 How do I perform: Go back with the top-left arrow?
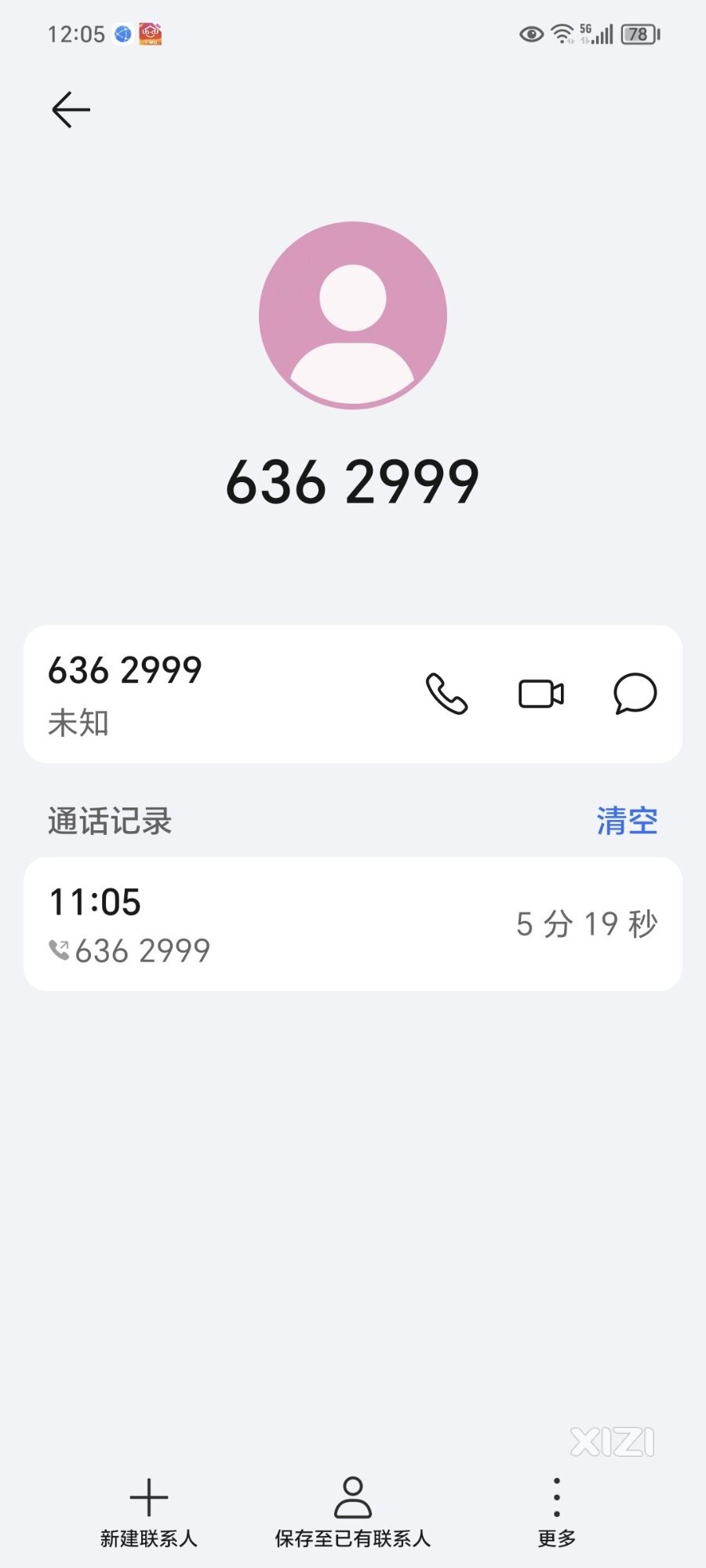tap(71, 109)
